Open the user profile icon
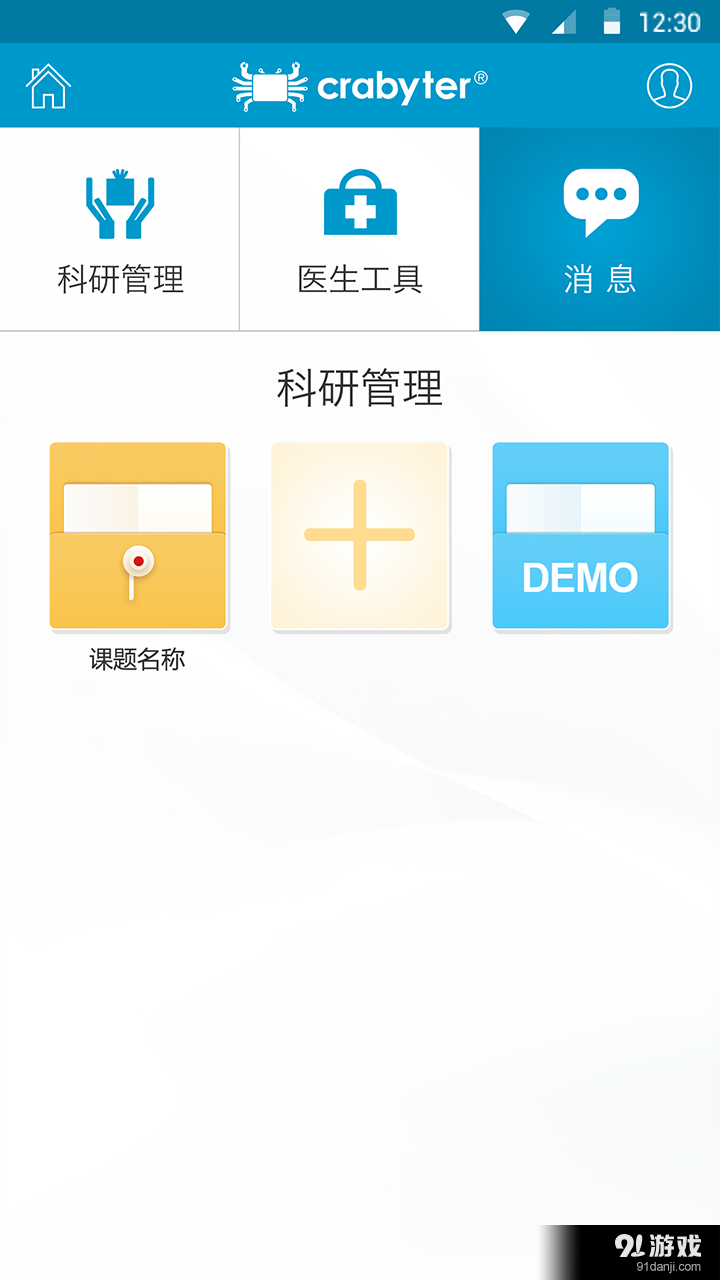The image size is (720, 1280). coord(670,85)
